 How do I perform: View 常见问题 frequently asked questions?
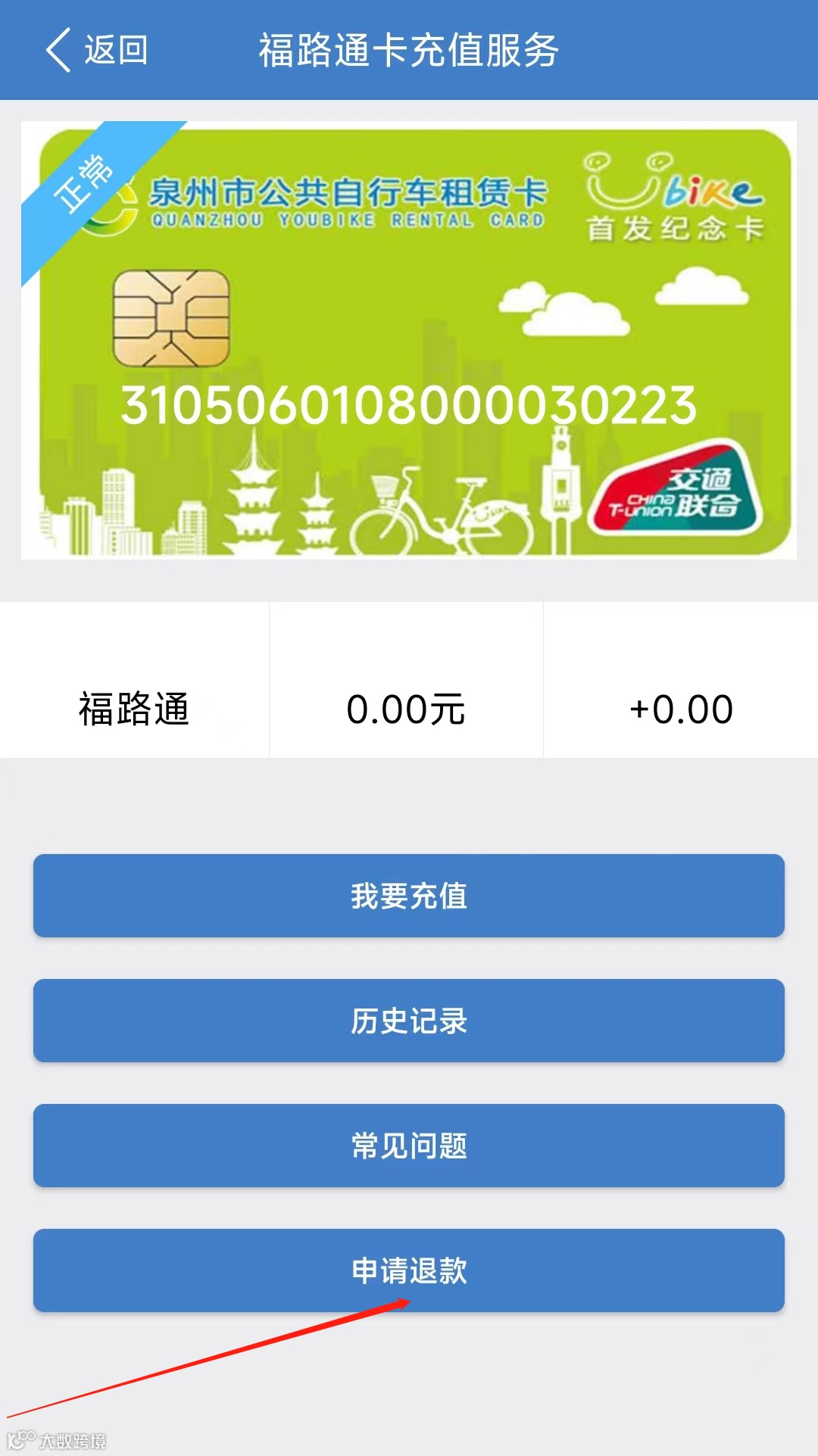point(409,1146)
